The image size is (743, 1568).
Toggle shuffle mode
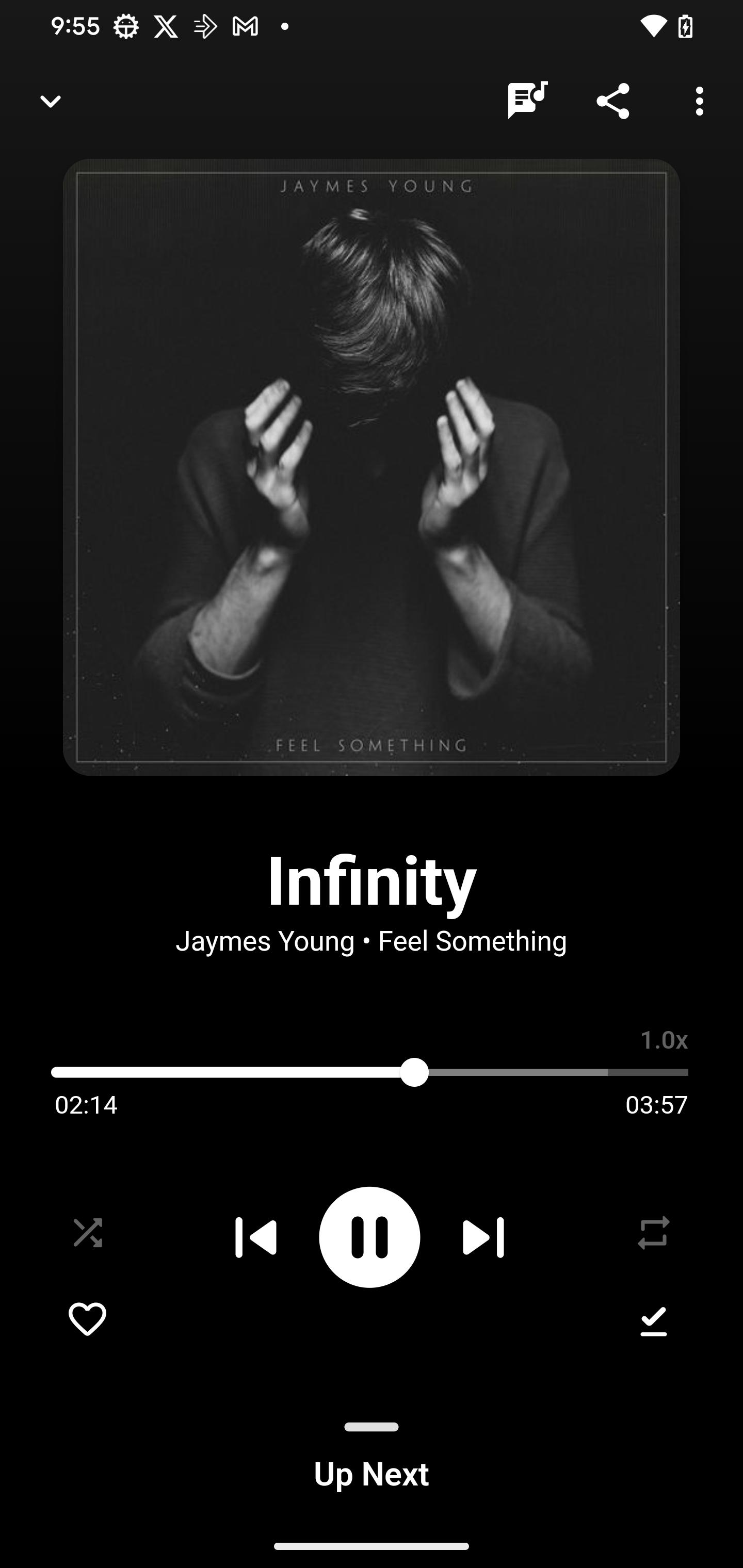coord(88,1233)
